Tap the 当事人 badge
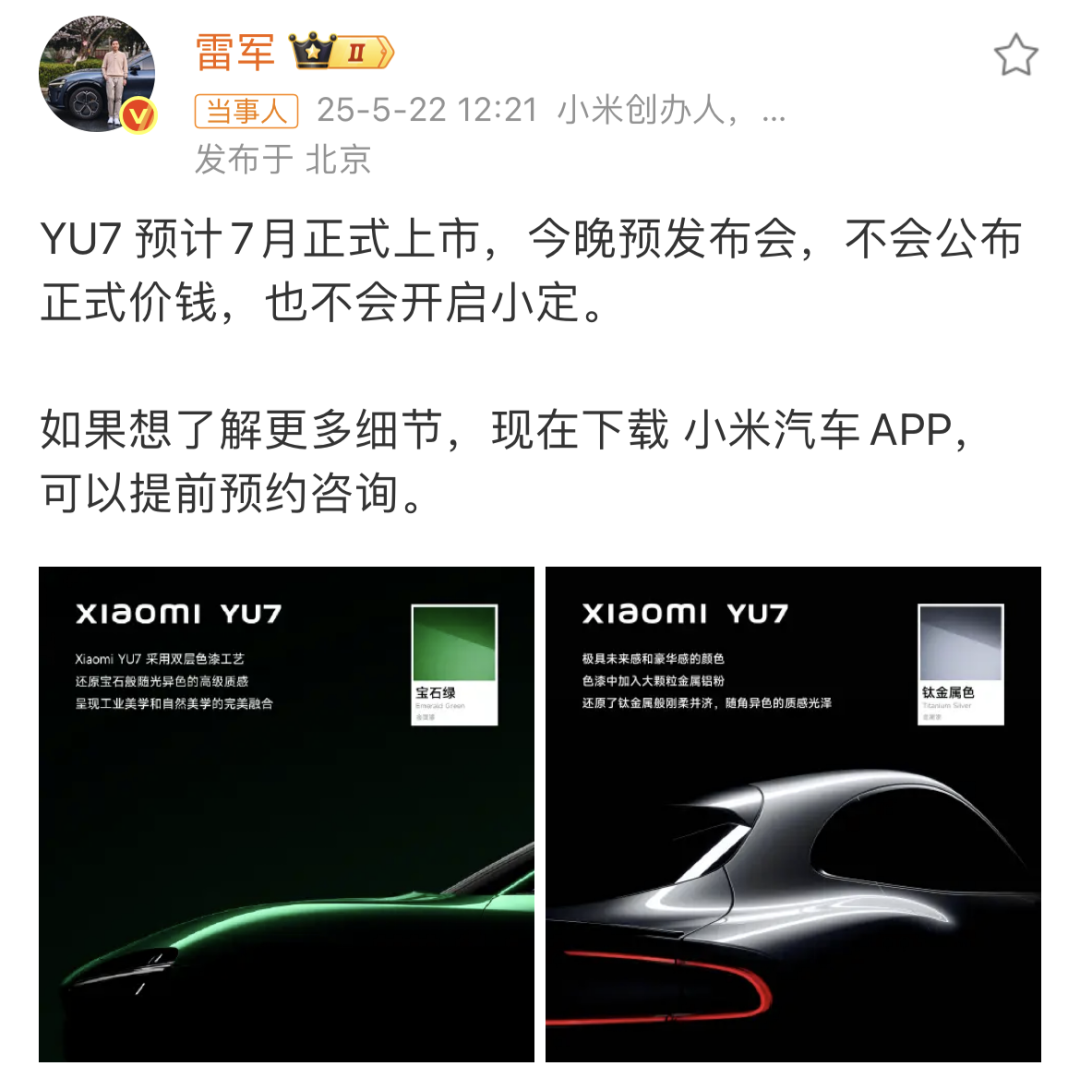Image resolution: width=1080 pixels, height=1066 pixels. pos(247,109)
